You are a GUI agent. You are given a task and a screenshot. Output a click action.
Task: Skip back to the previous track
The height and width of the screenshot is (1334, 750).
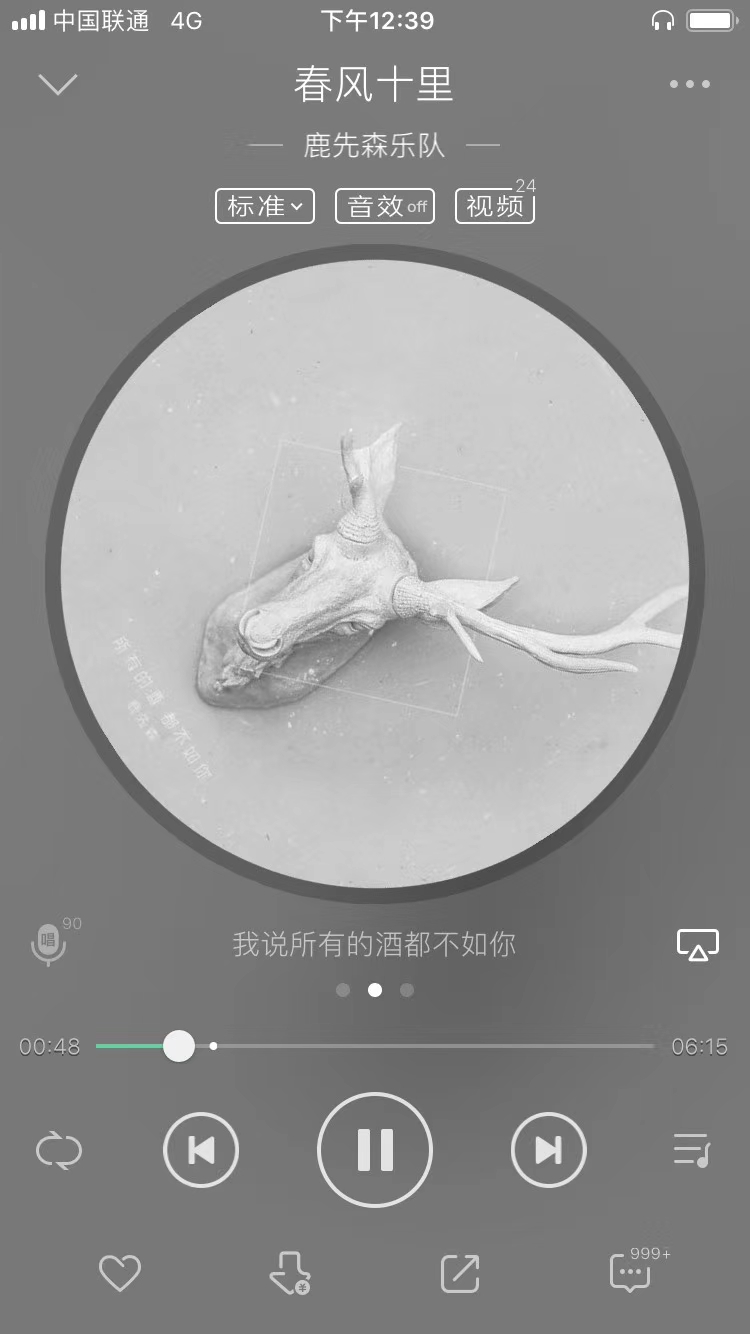coord(201,1150)
